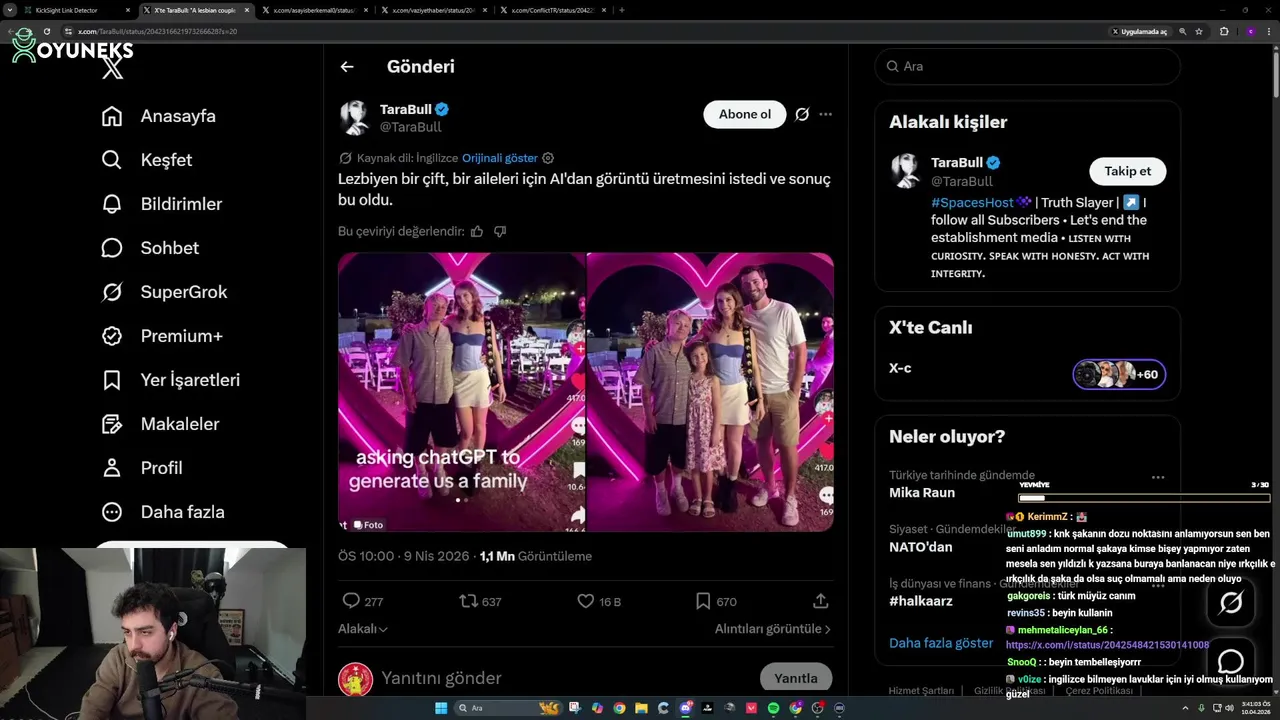This screenshot has height=720, width=1280.
Task: Bookmark the post showing 670 saves
Action: pyautogui.click(x=703, y=601)
